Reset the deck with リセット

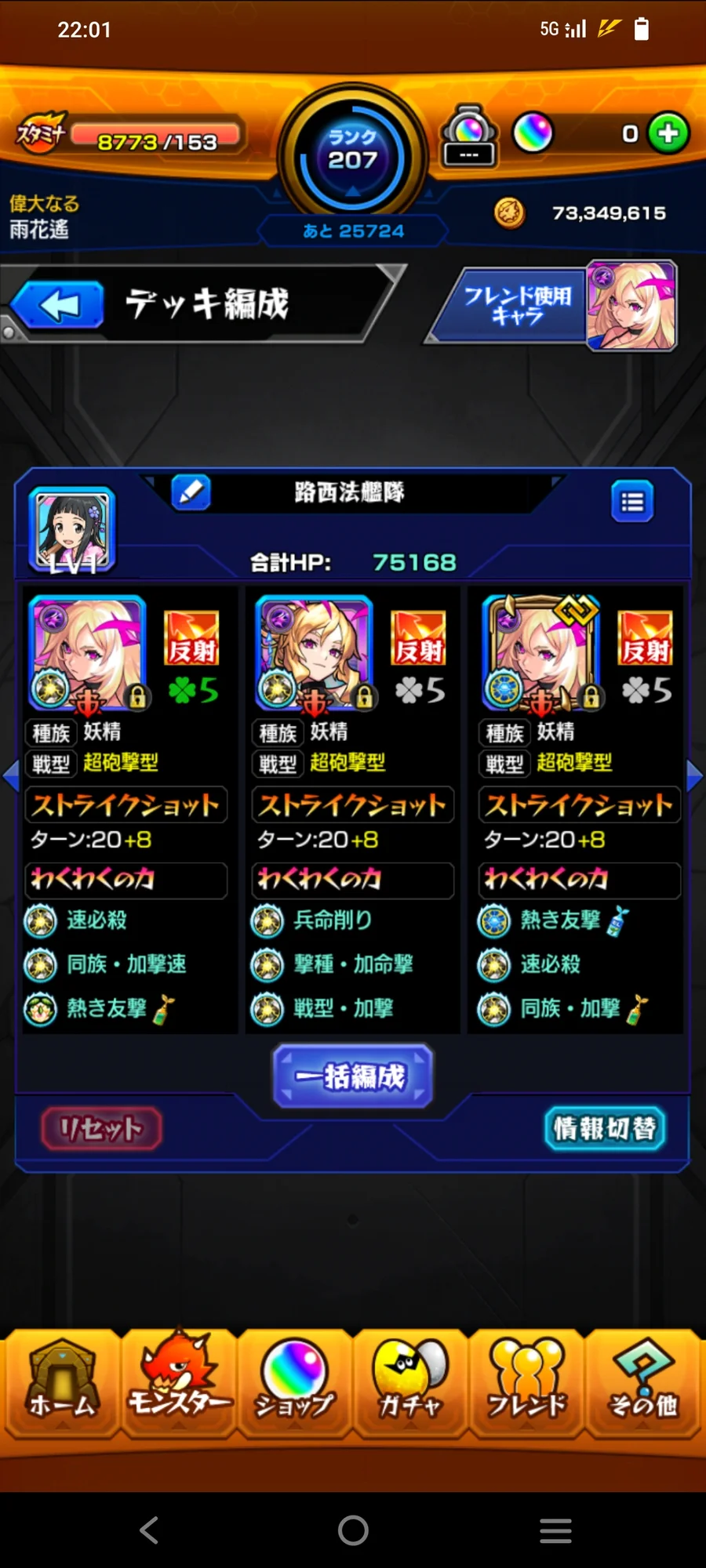point(102,1129)
